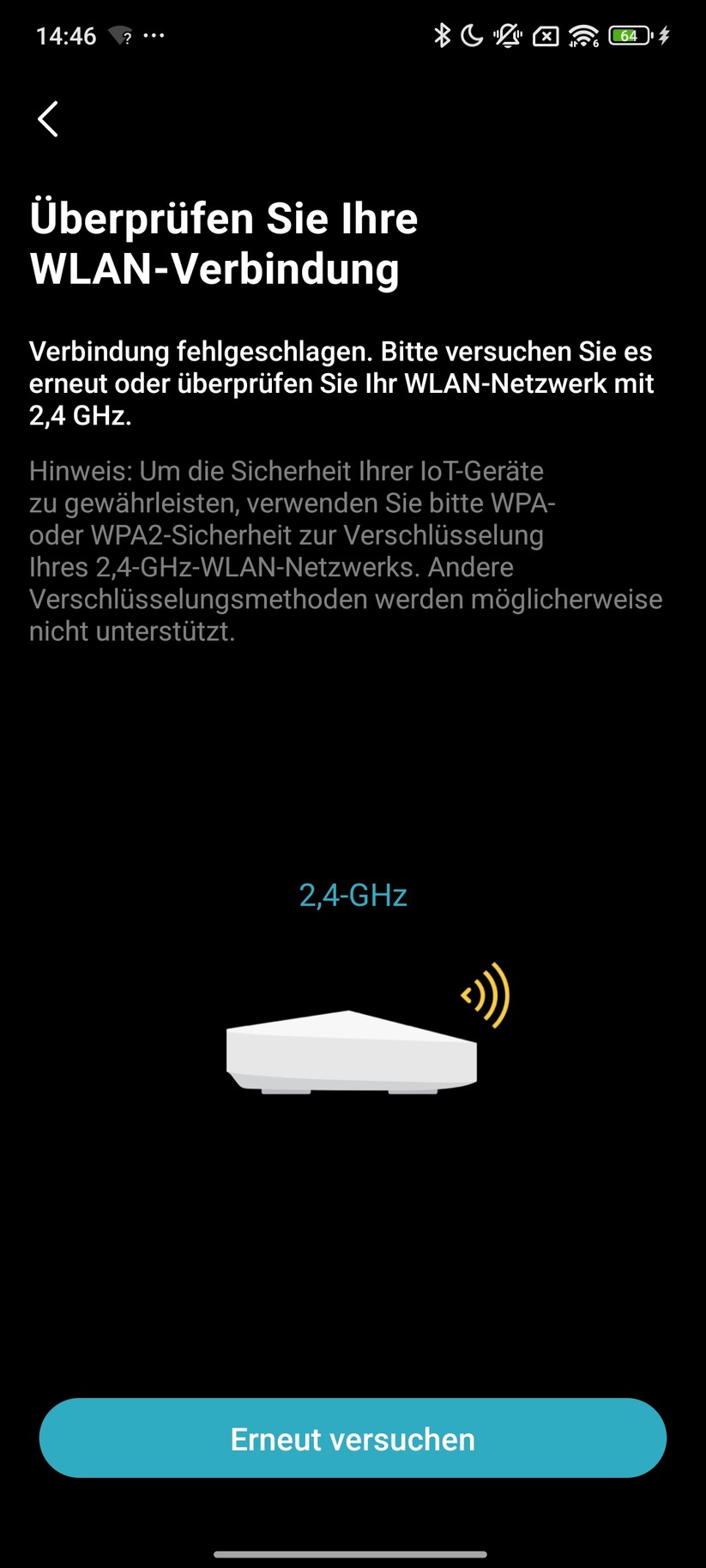Tap the crossed notification bell to unmute
The height and width of the screenshot is (1568, 706).
[509, 35]
